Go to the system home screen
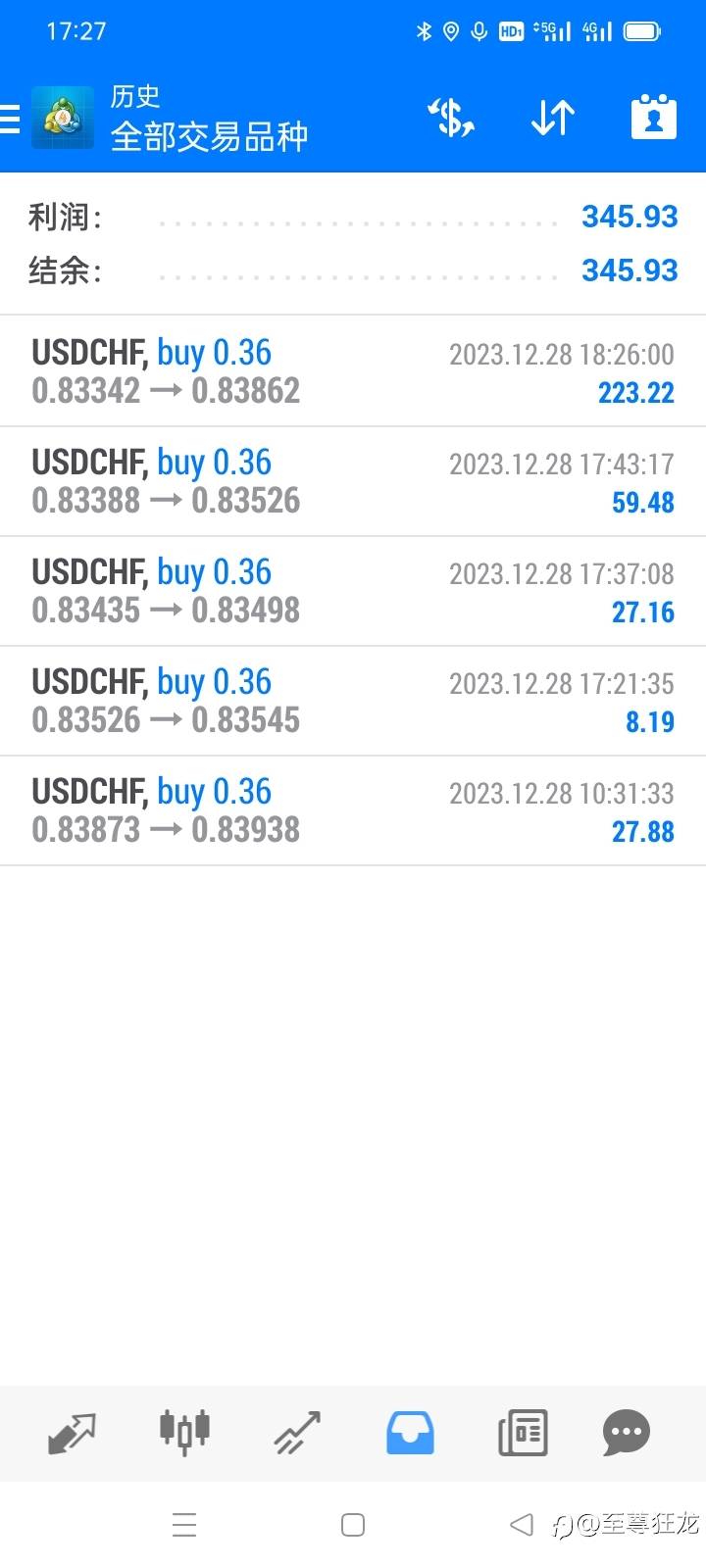706x1568 pixels. point(353,1525)
